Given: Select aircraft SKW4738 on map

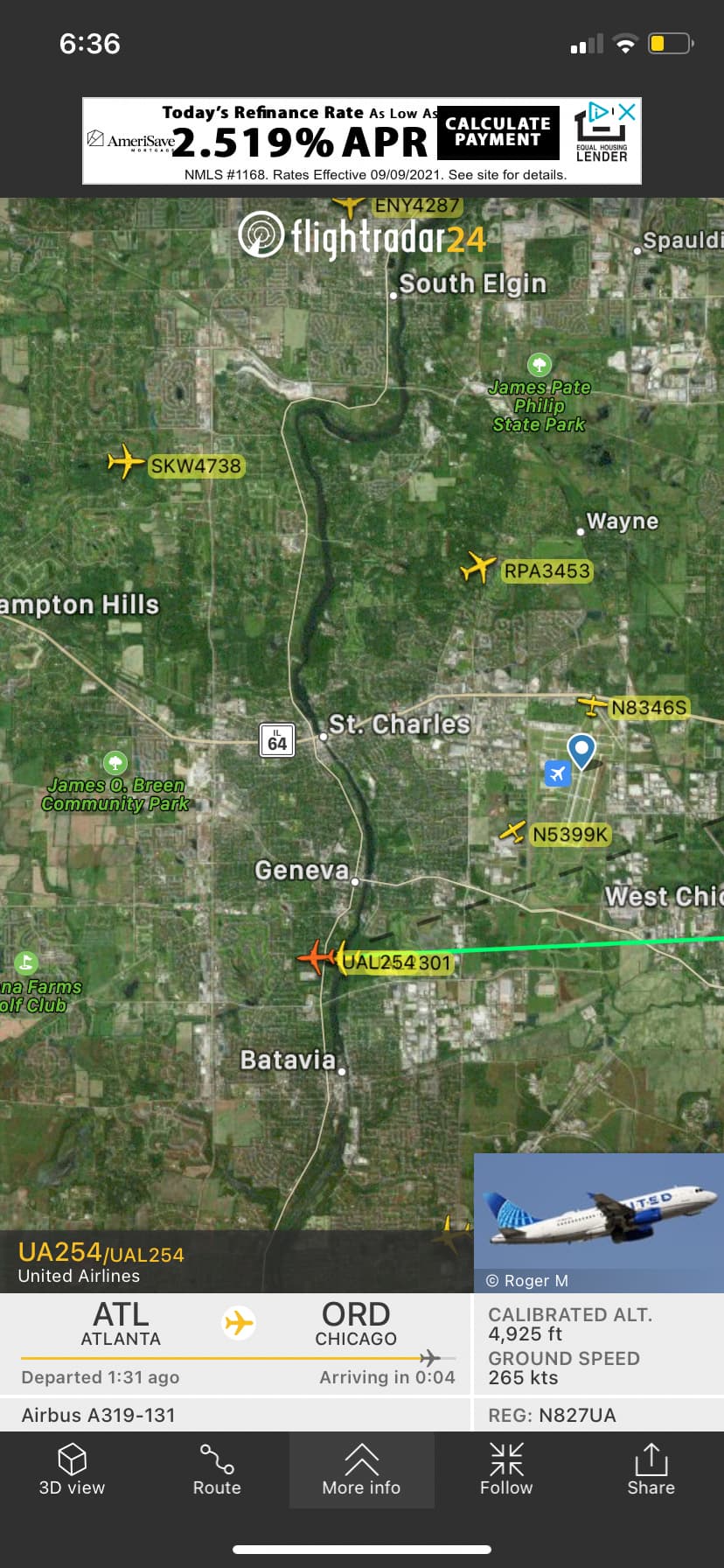Looking at the screenshot, I should pos(126,462).
